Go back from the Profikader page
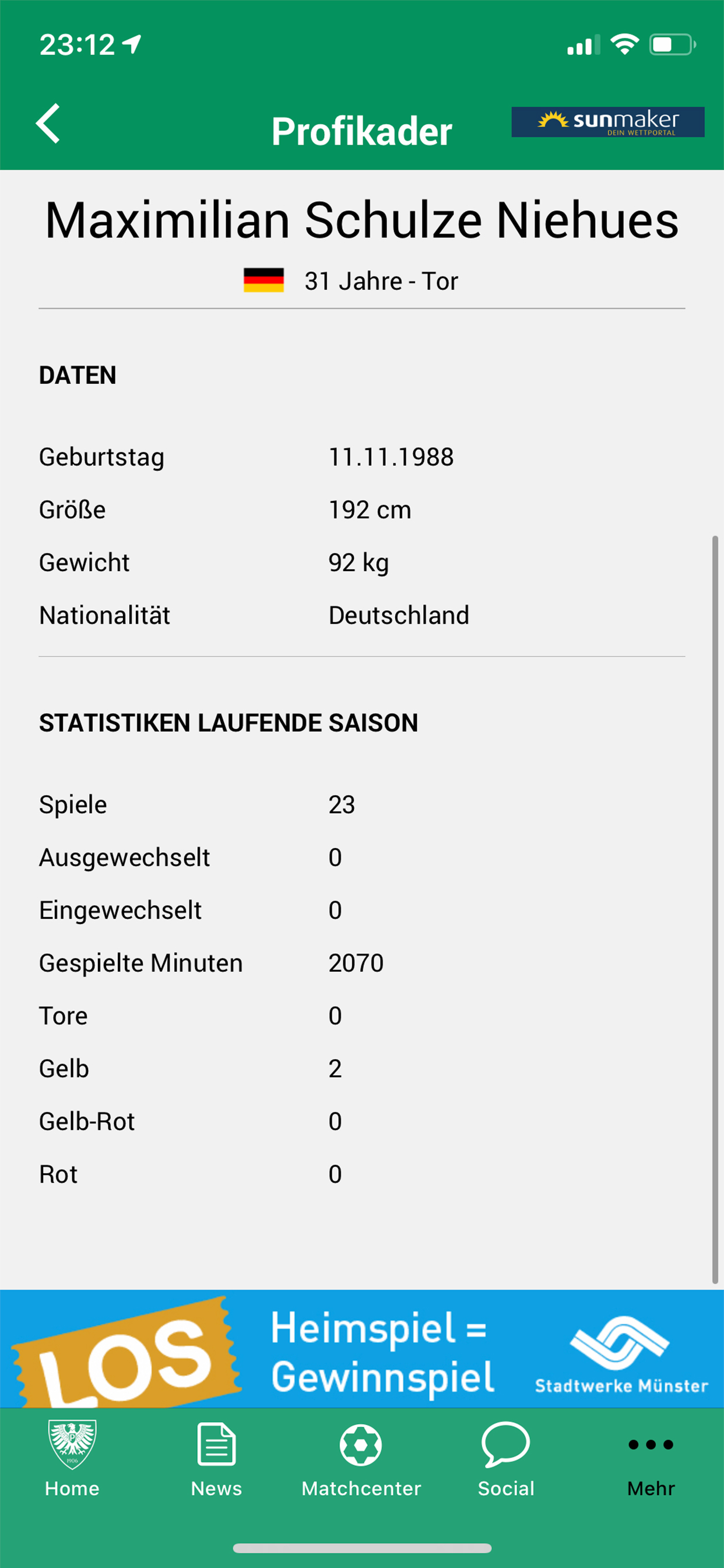 (48, 124)
